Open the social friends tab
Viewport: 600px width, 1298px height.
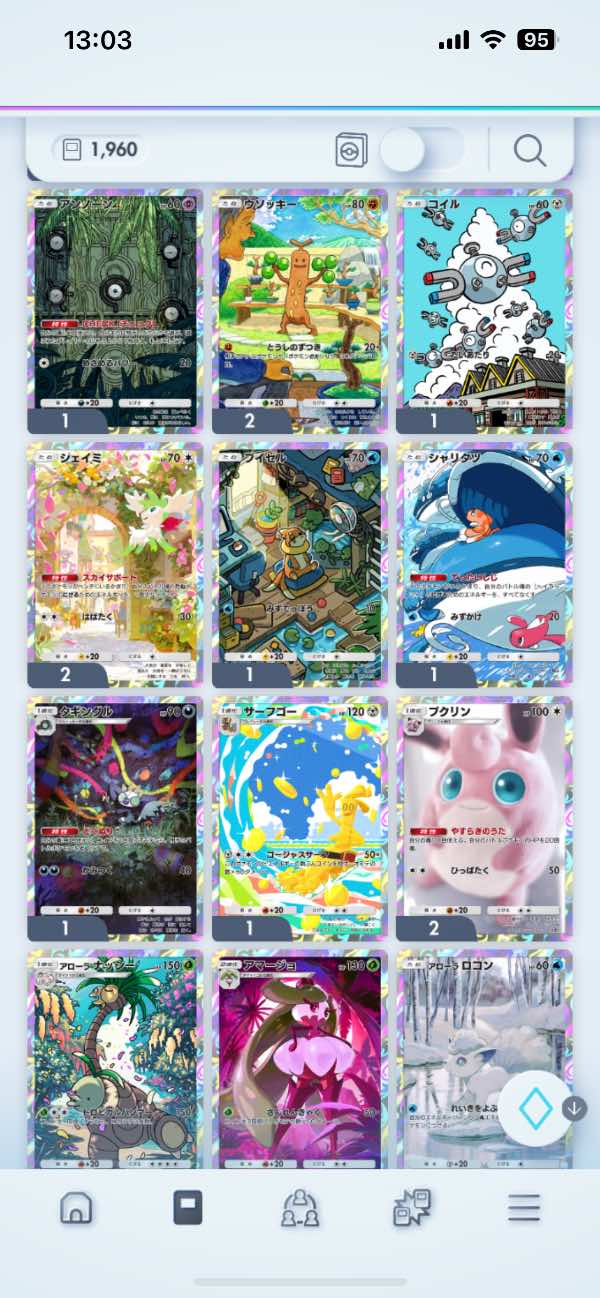click(300, 1208)
